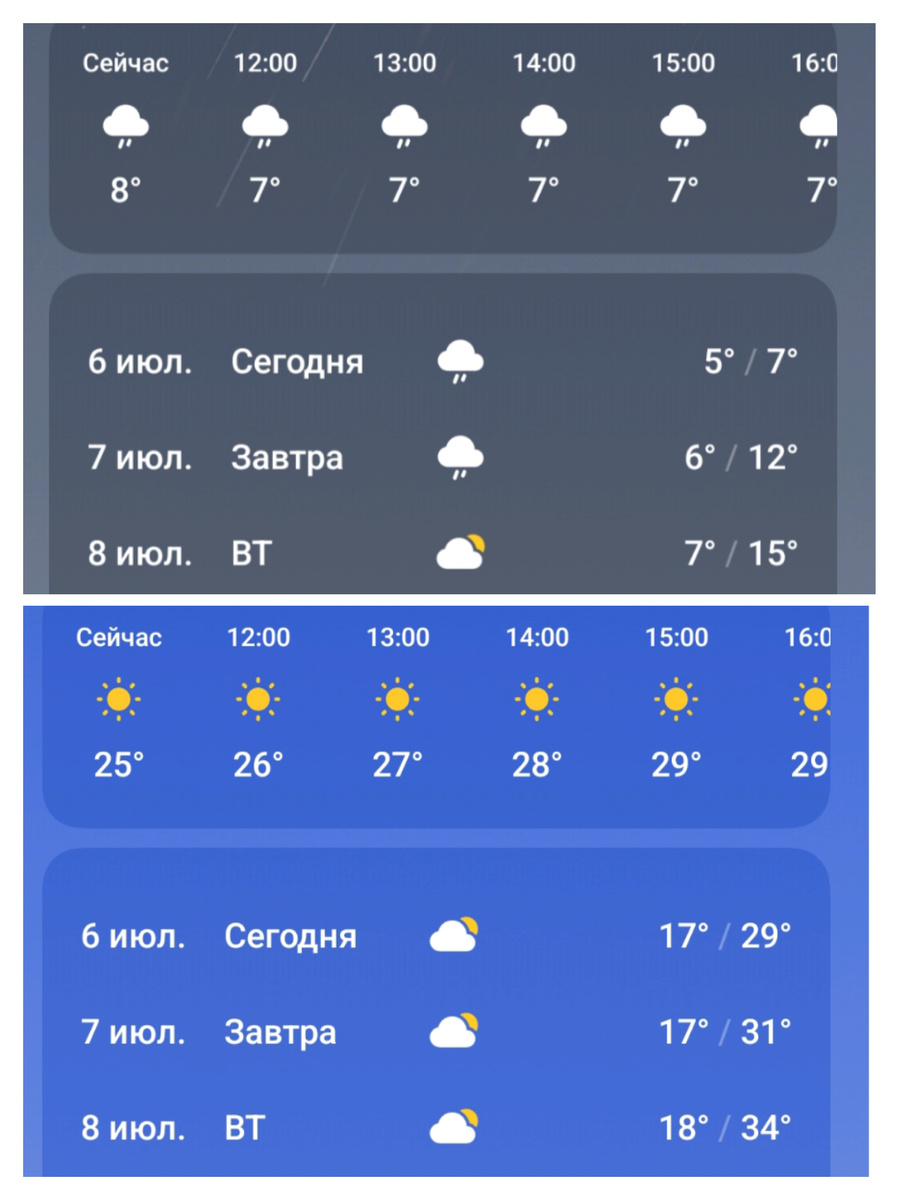
Task: Select the cloud-sun icon for 7 июл. 31° day
Action: tap(453, 1029)
